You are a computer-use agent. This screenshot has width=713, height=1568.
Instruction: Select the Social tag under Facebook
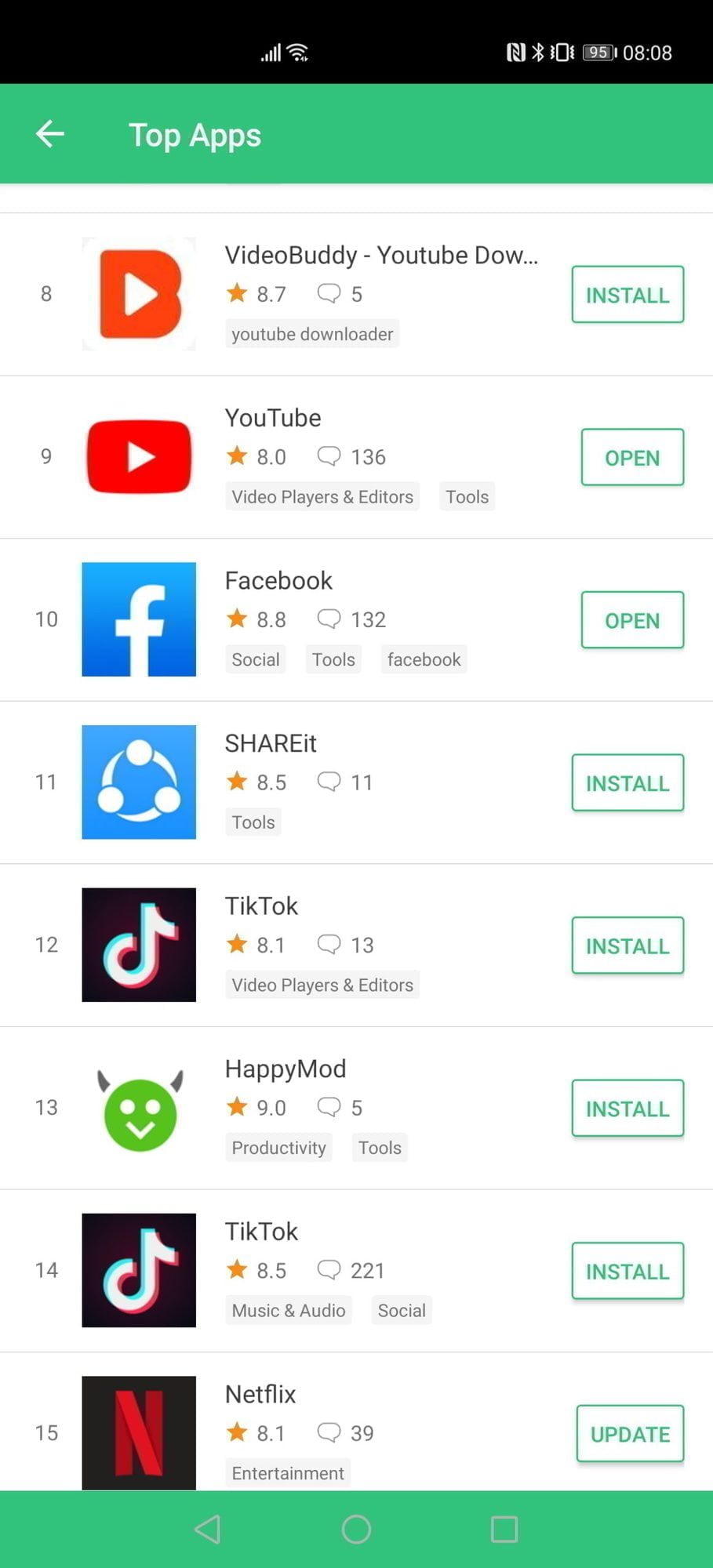(x=256, y=659)
